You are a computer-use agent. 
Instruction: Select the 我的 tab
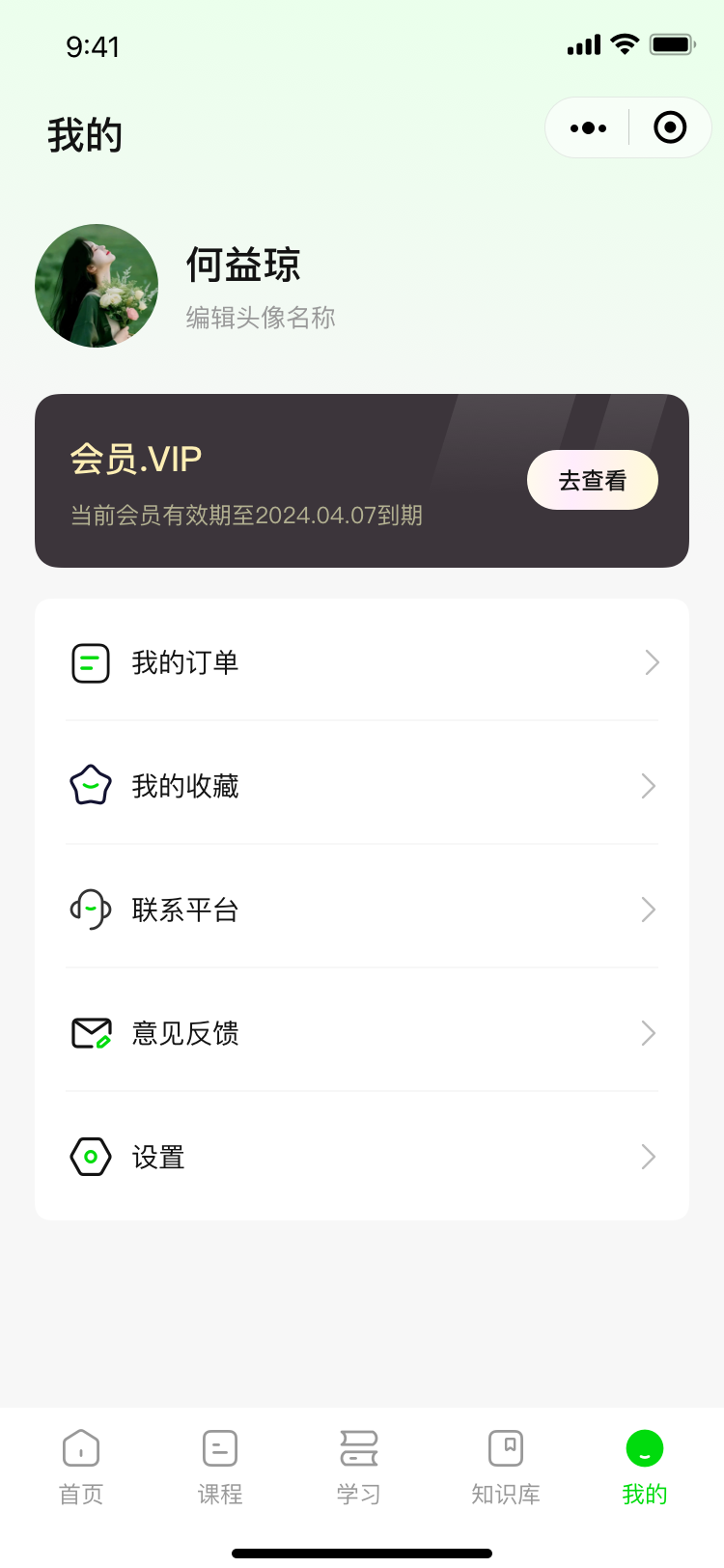click(645, 1468)
